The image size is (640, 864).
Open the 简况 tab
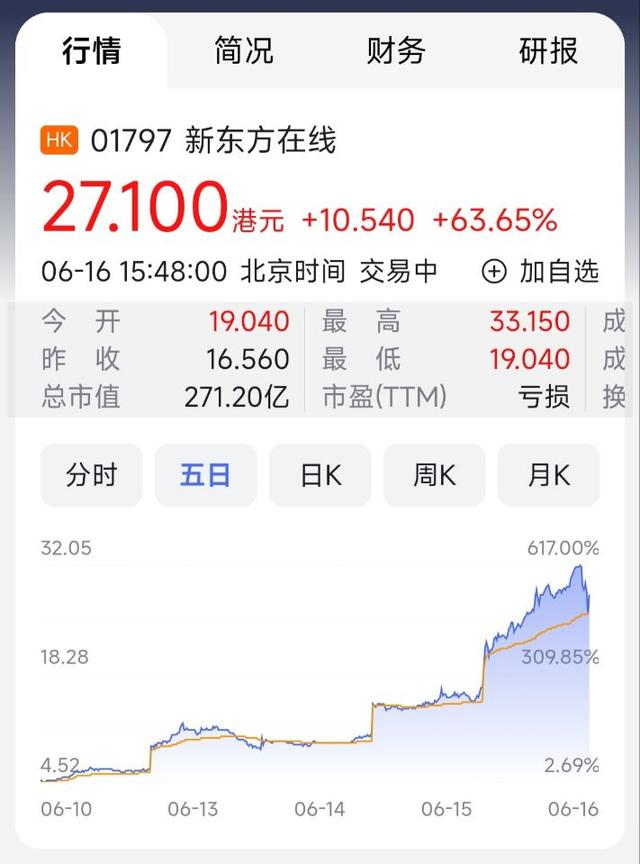244,51
